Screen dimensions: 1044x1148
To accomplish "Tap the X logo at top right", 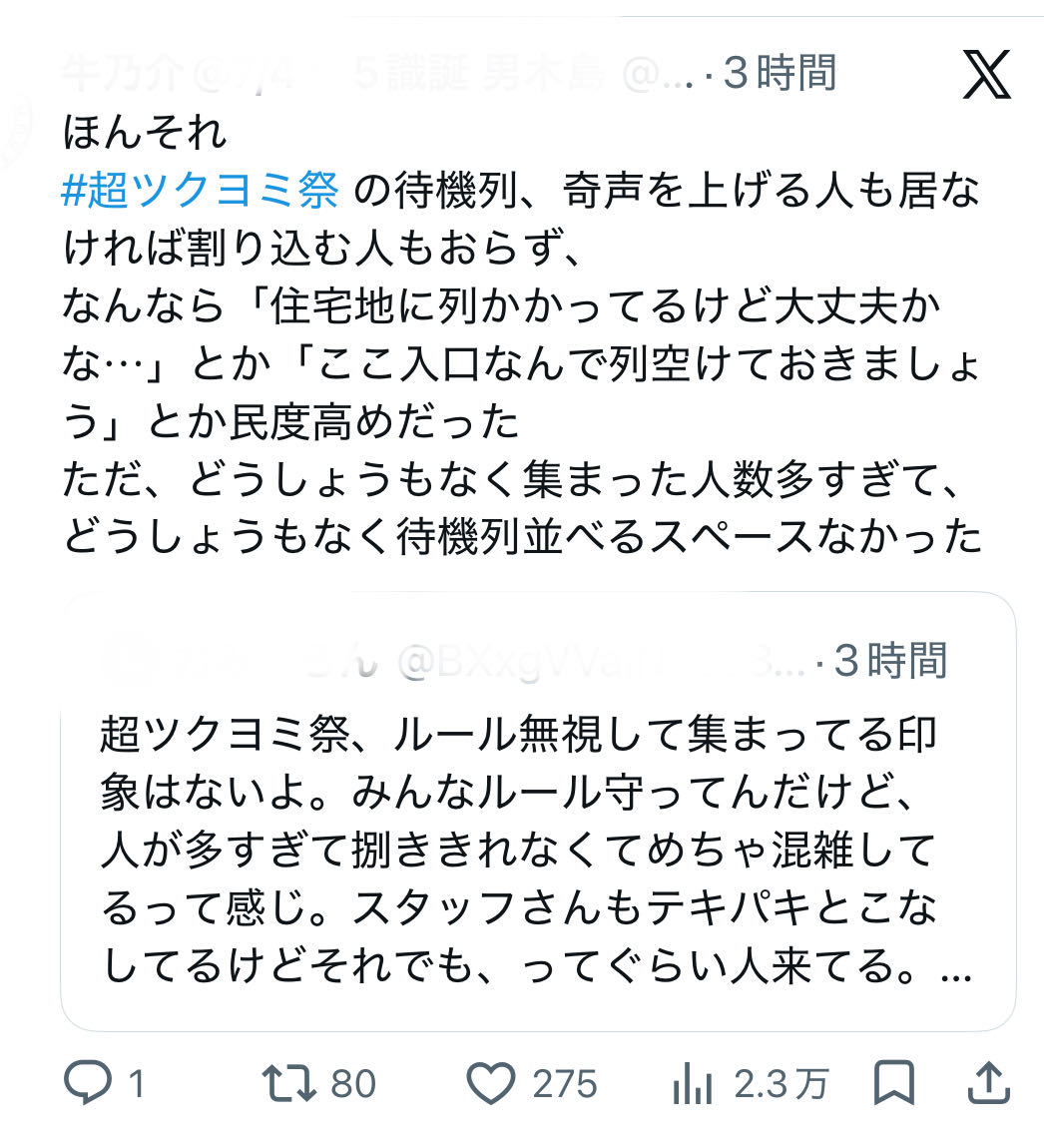I will click(987, 74).
